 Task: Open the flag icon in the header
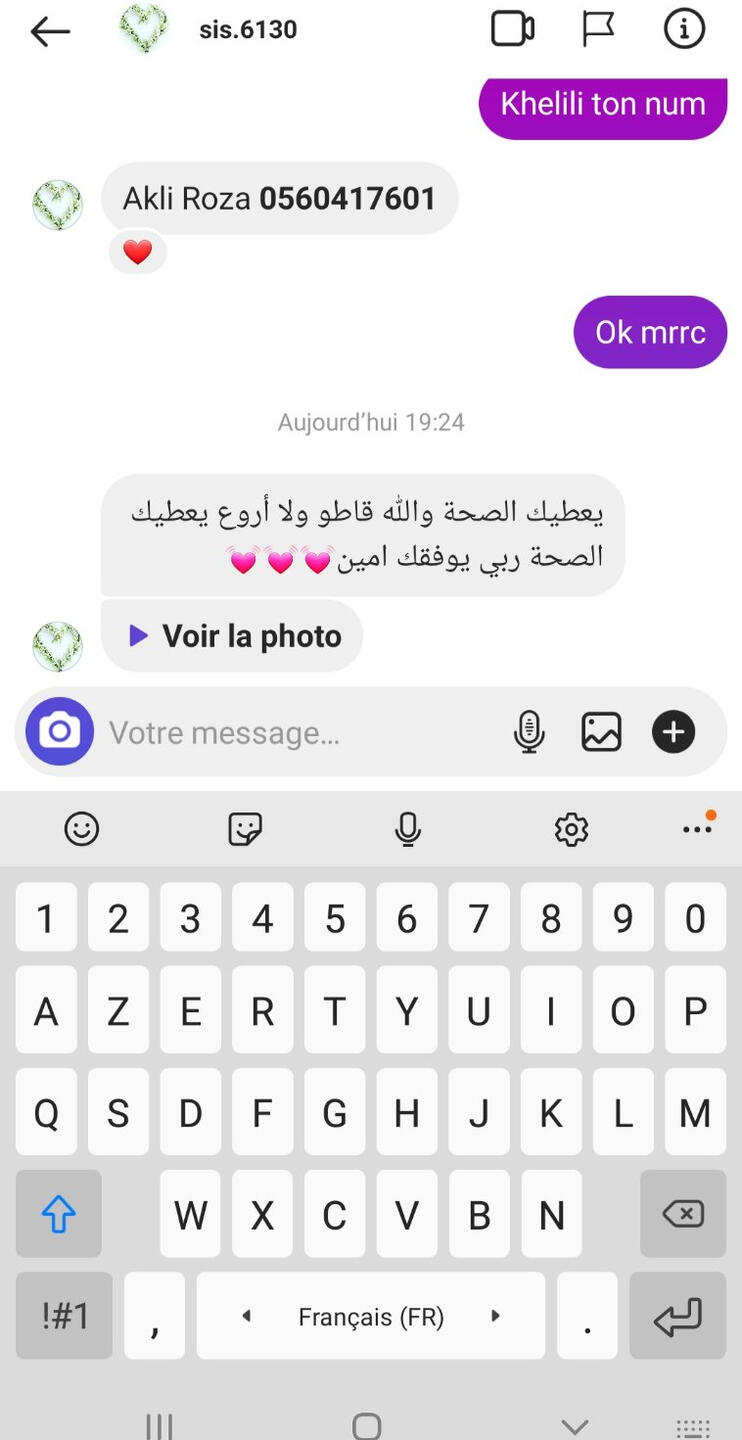(x=598, y=29)
